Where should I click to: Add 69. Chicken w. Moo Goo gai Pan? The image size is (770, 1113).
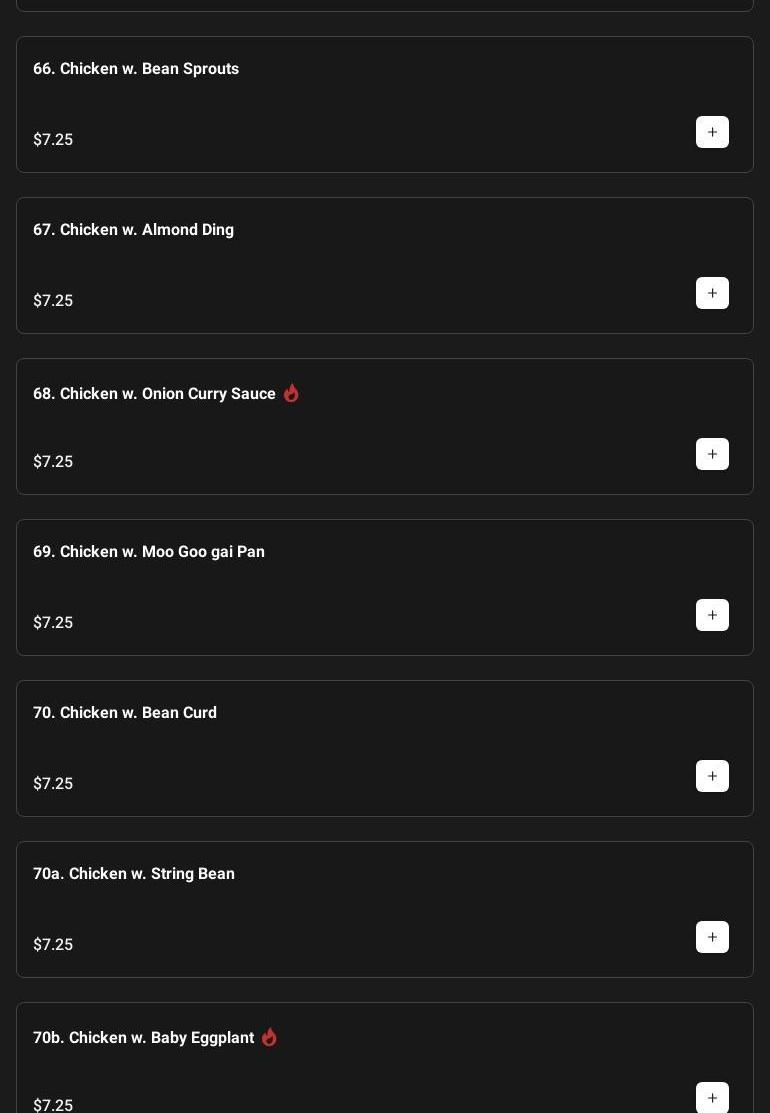[x=712, y=615]
